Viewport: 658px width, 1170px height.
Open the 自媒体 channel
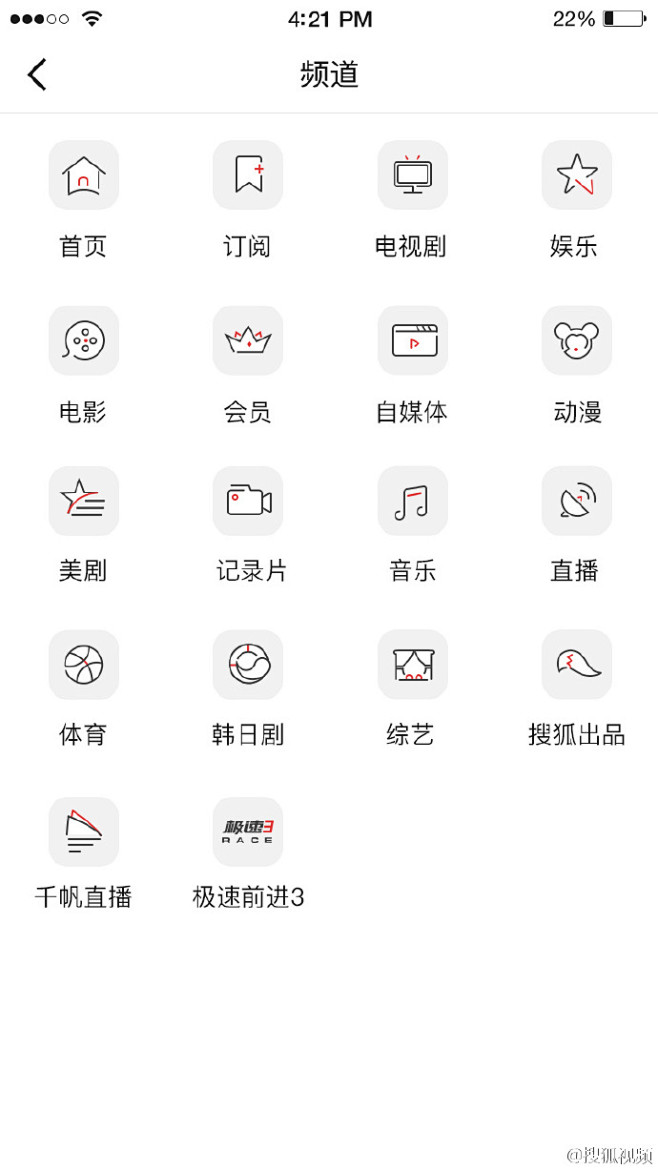click(412, 341)
